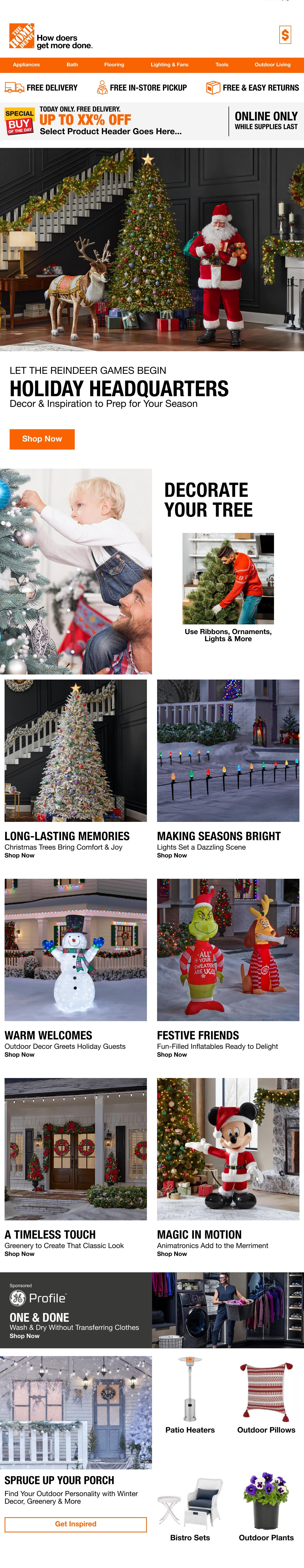The width and height of the screenshot is (304, 1568).
Task: Shop Now under Festive Friends
Action: [172, 1054]
